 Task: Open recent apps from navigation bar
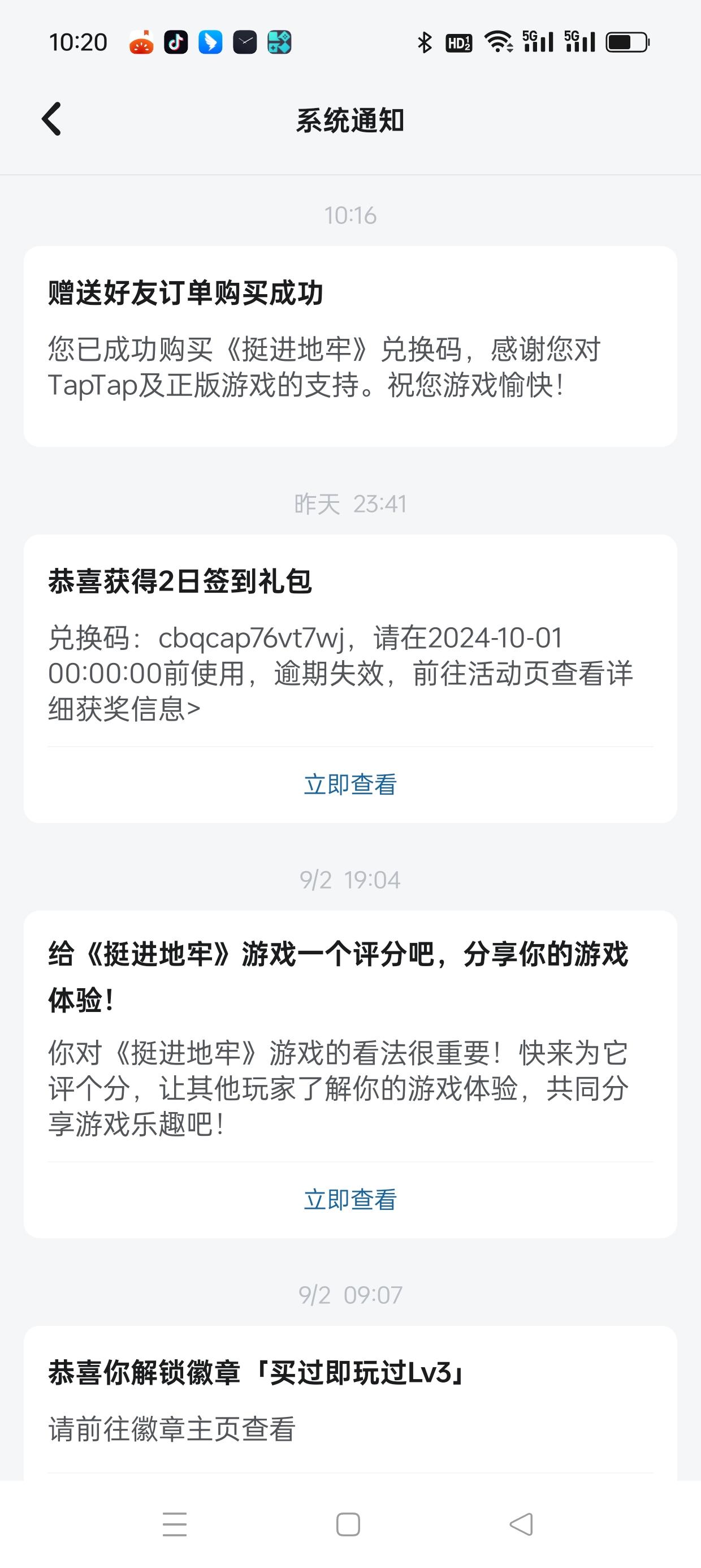[x=175, y=1524]
